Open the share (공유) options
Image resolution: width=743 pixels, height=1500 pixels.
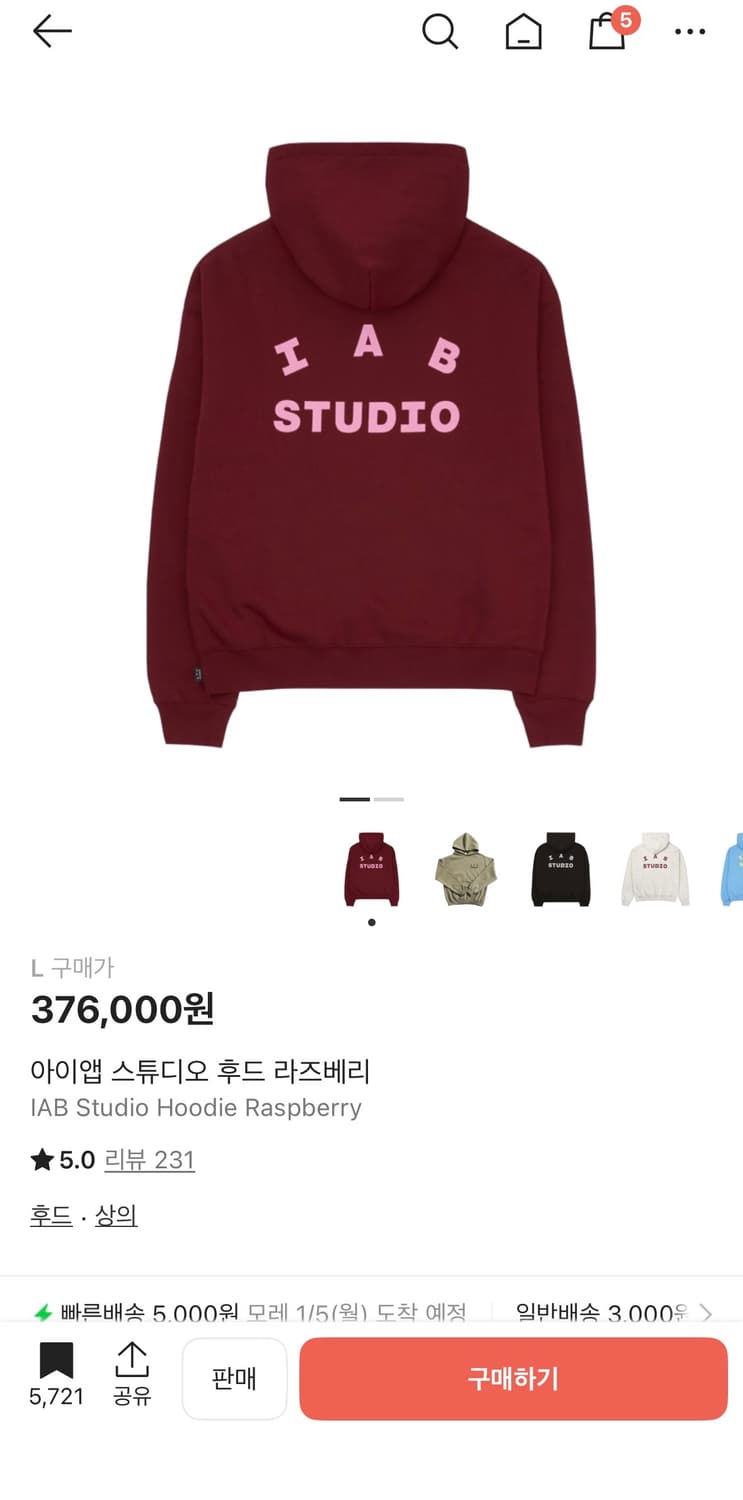click(x=132, y=1378)
